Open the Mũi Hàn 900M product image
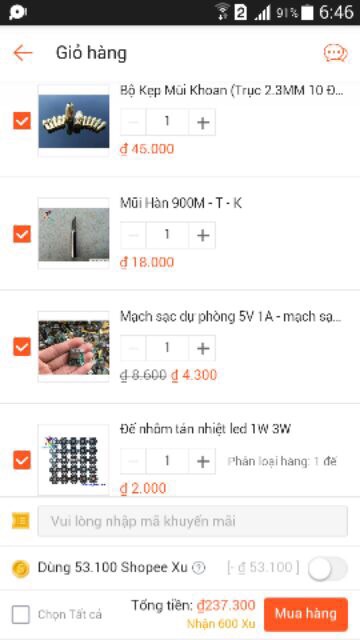The width and height of the screenshot is (360, 640). click(x=74, y=234)
